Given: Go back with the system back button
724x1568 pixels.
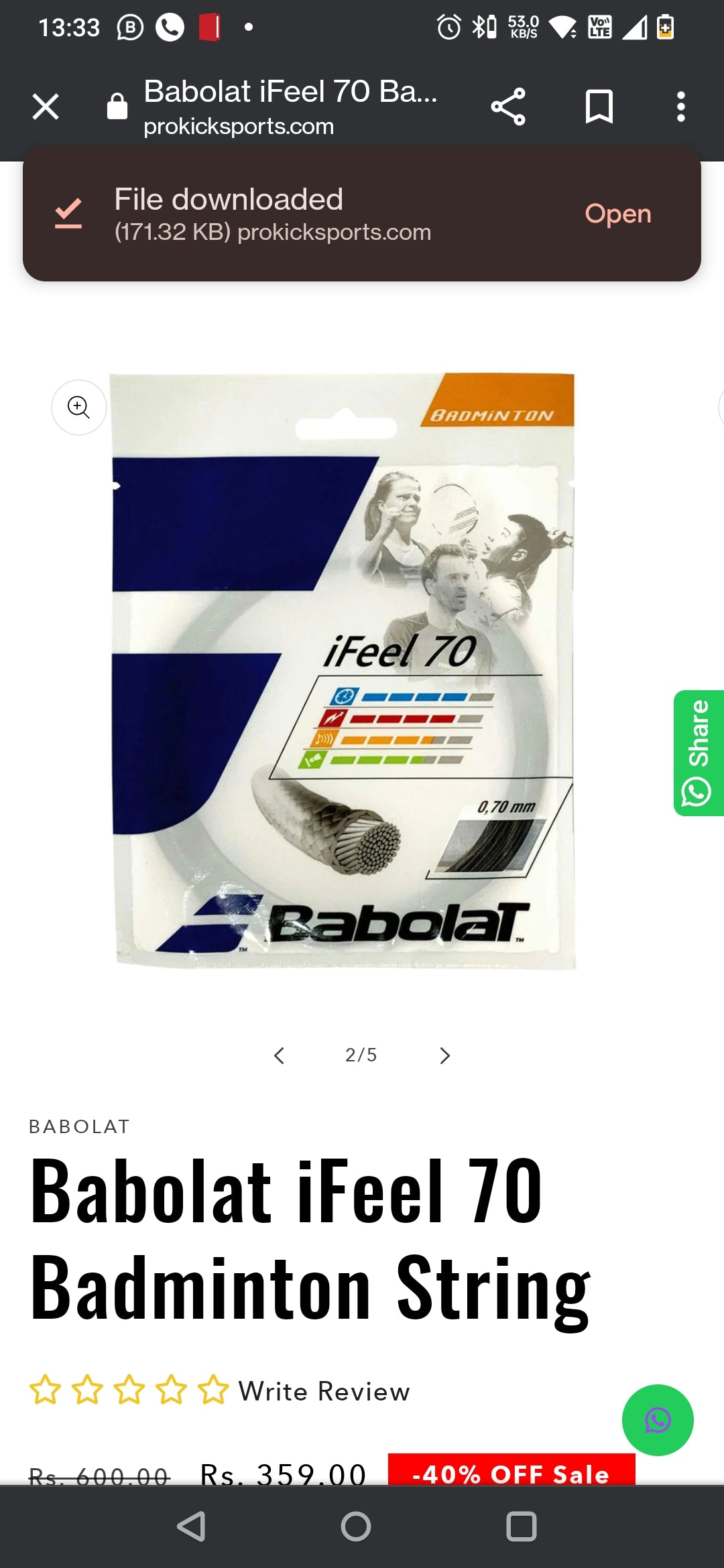Looking at the screenshot, I should (191, 1527).
